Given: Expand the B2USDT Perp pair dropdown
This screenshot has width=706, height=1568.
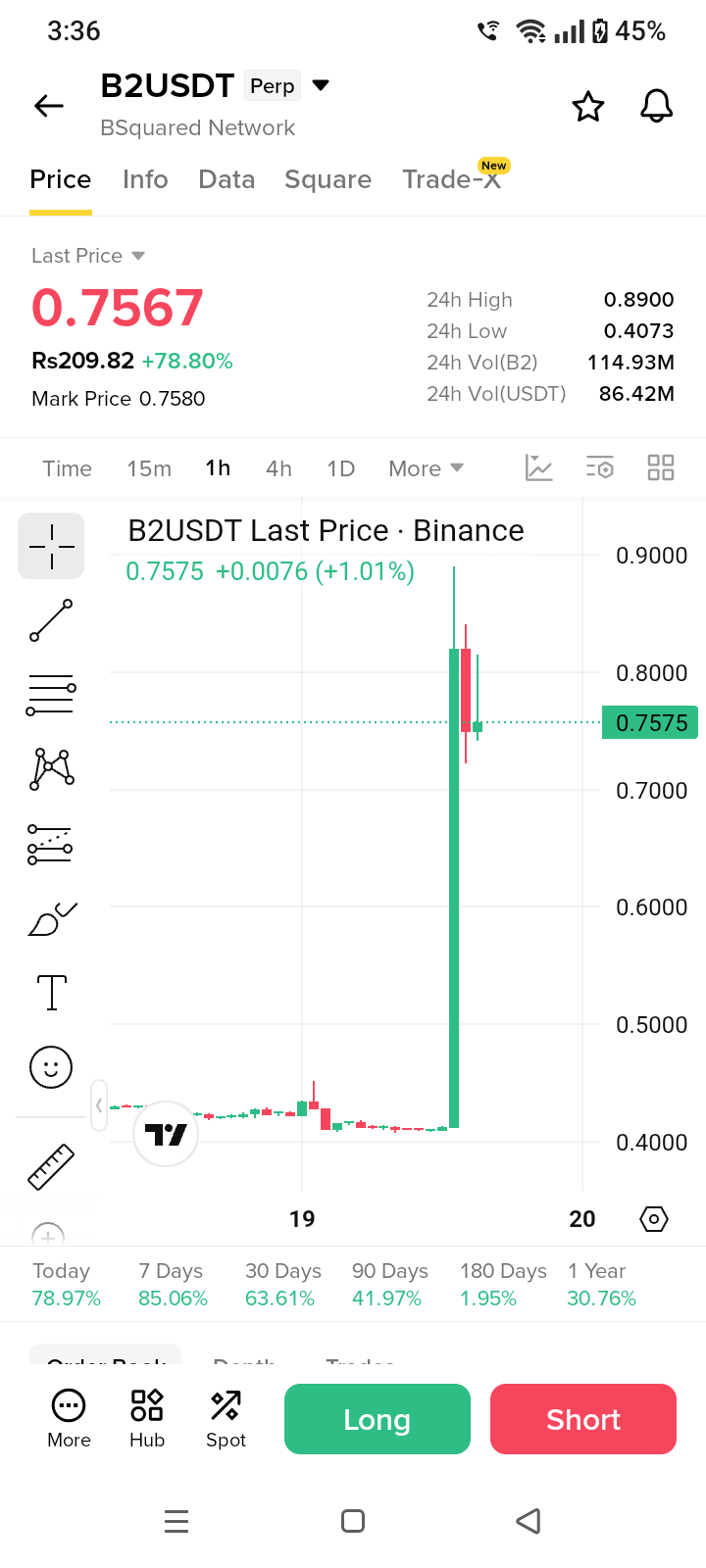Looking at the screenshot, I should pyautogui.click(x=321, y=85).
